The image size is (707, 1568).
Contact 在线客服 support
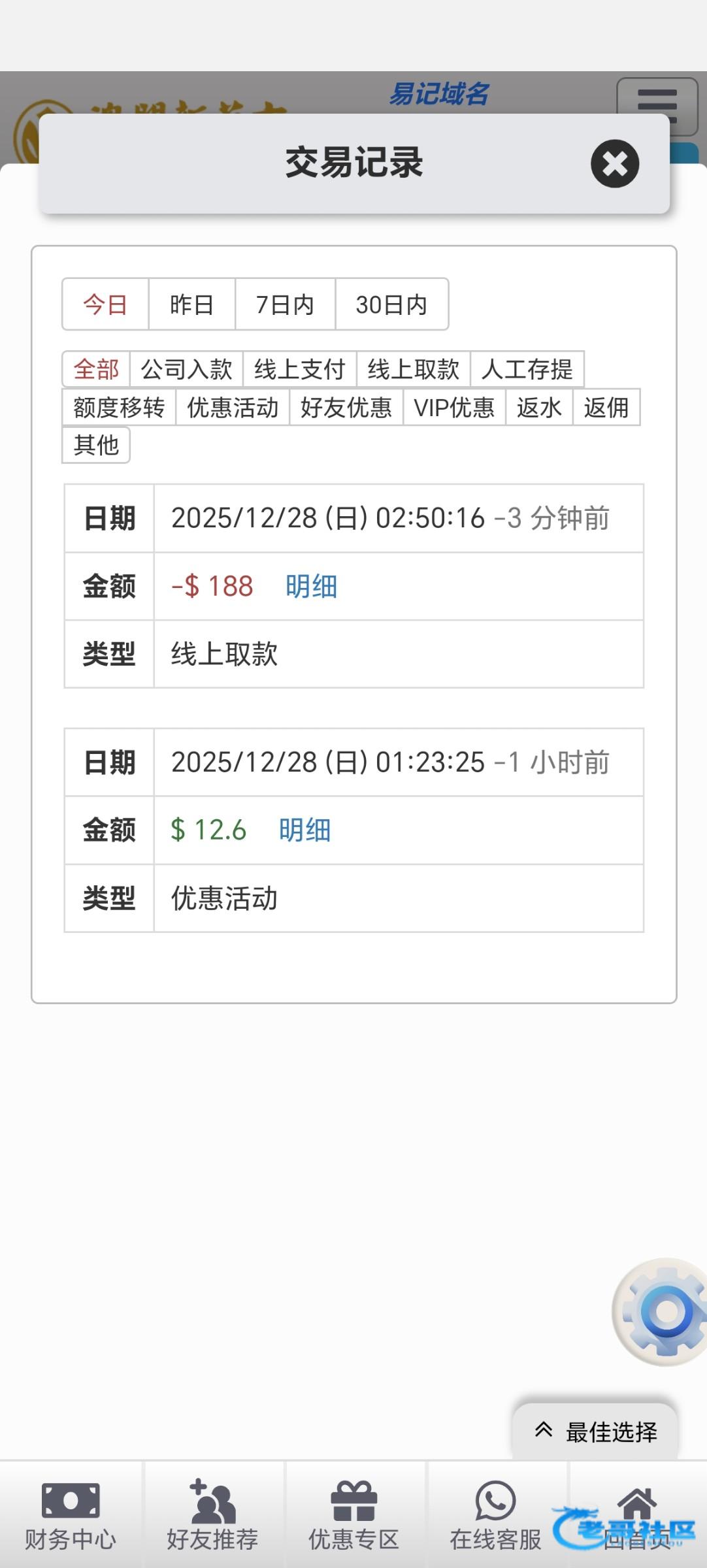coord(495,1515)
